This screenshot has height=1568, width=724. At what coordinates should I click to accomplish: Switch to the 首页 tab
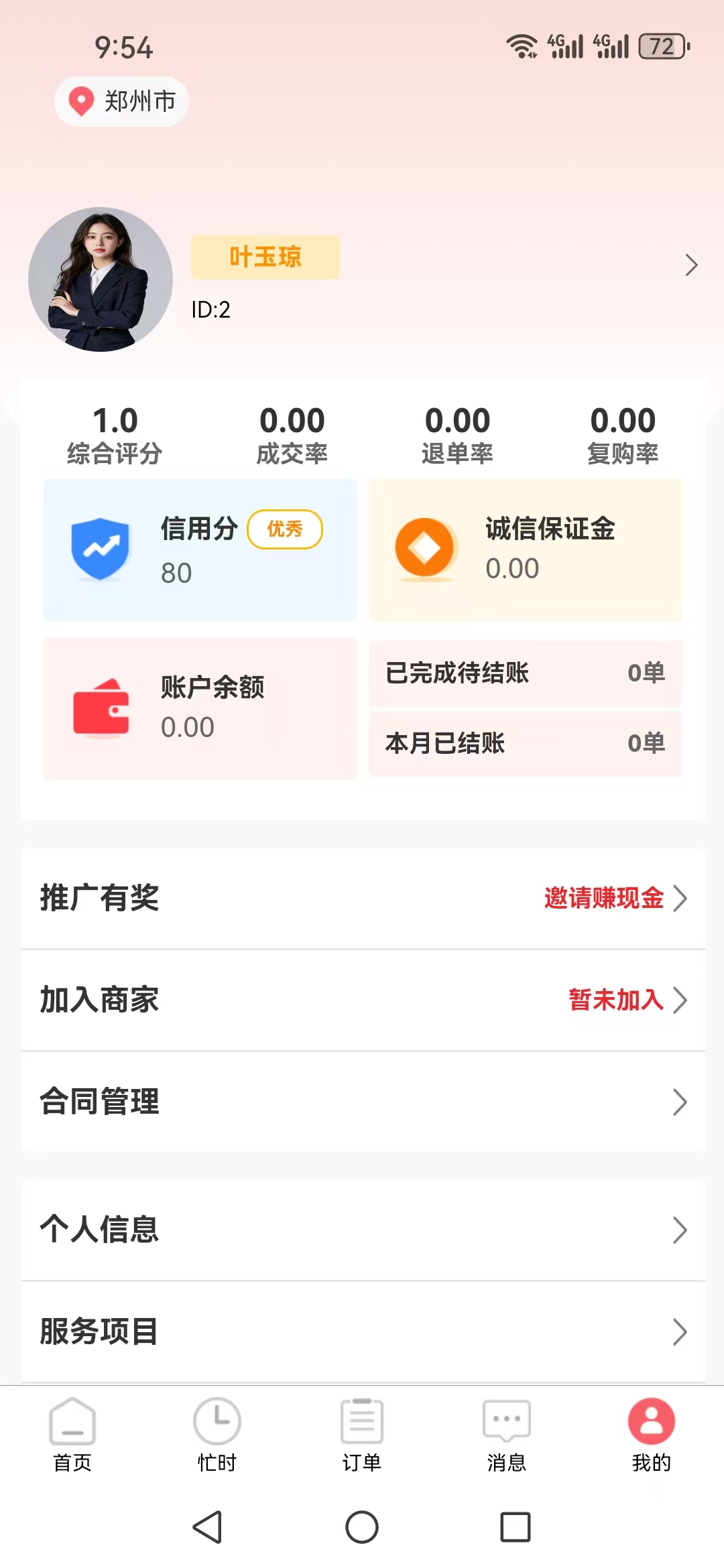pos(72,1434)
